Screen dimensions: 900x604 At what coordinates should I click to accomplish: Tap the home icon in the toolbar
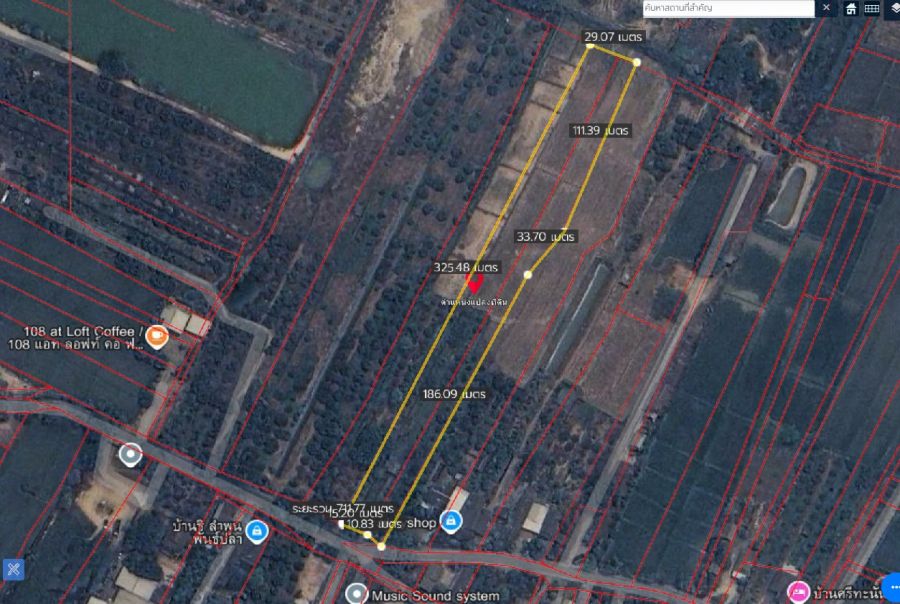coord(851,8)
